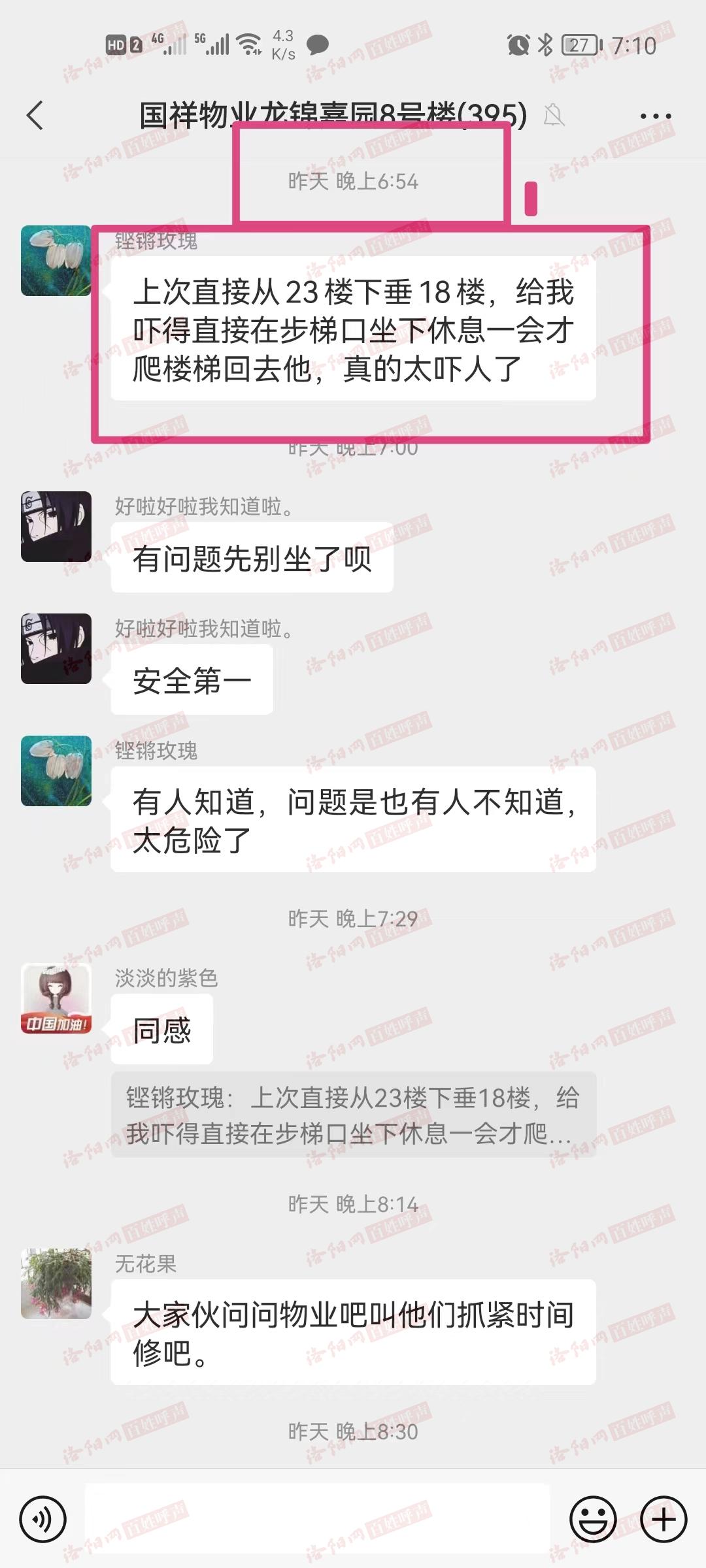Open the plus attachment menu
Viewport: 706px width, 1568px height.
663,1519
